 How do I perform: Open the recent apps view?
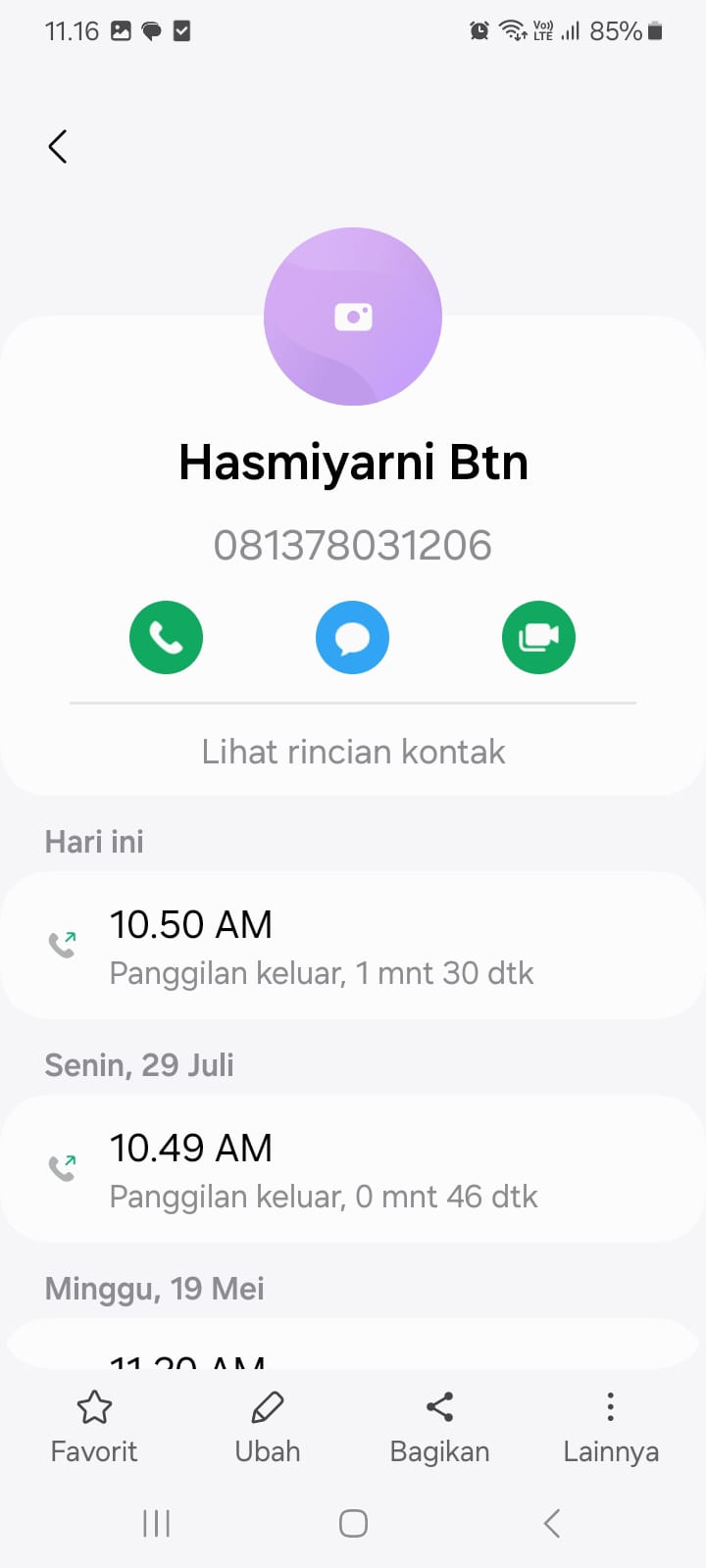coord(157,1523)
